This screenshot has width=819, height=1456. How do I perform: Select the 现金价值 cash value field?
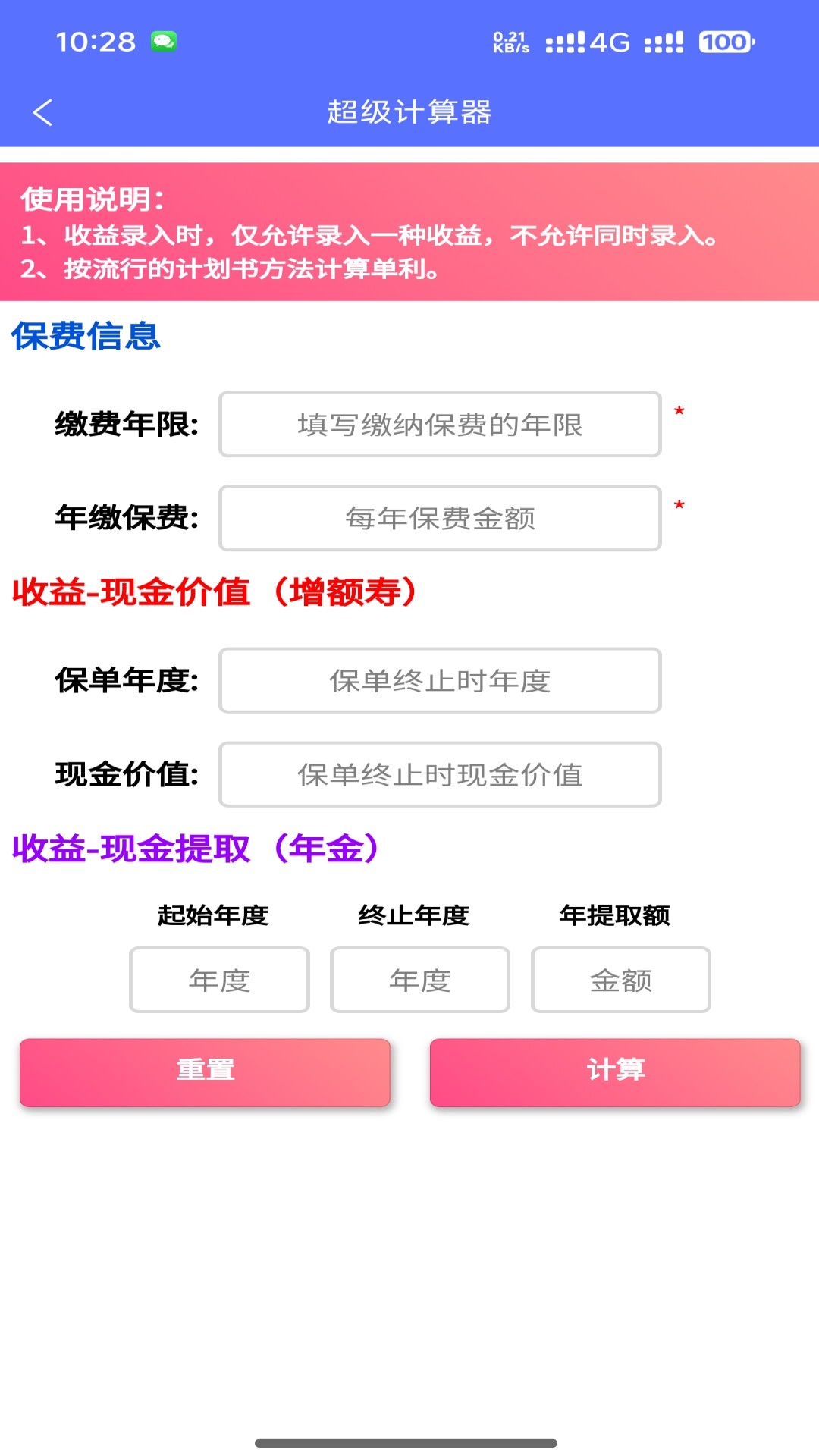(x=439, y=774)
